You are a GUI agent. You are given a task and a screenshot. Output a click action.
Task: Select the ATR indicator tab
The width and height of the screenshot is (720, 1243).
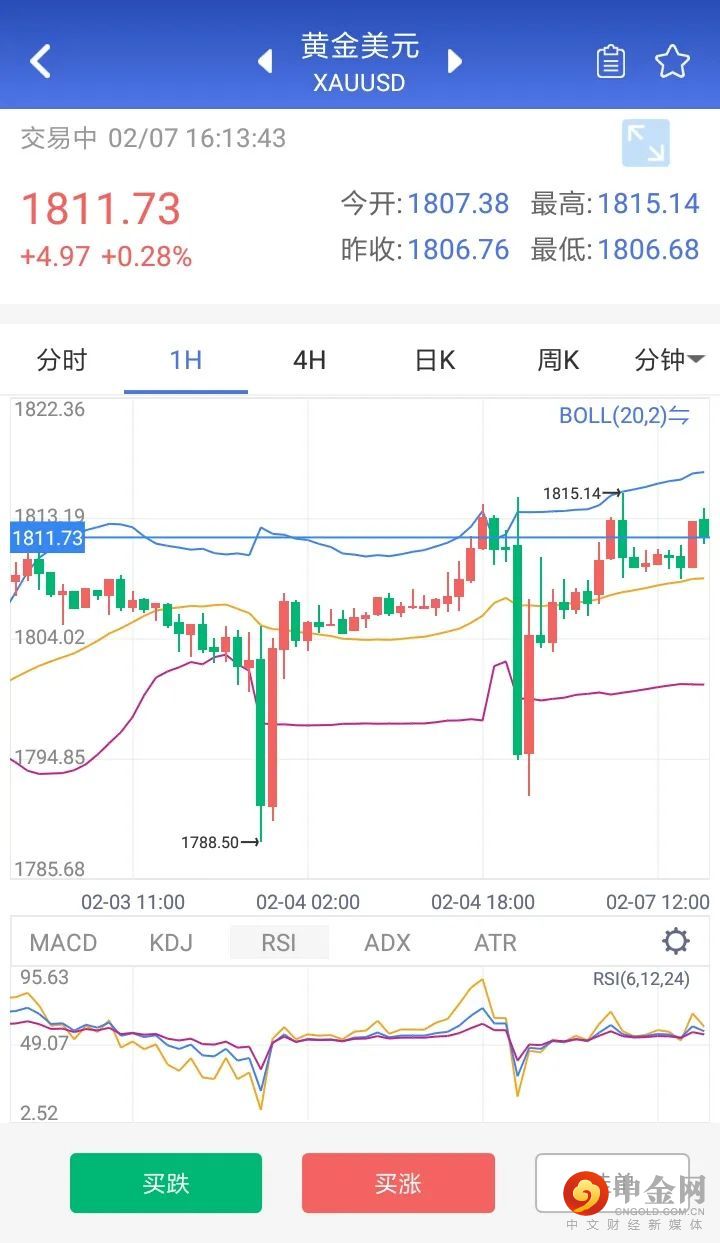coord(495,942)
